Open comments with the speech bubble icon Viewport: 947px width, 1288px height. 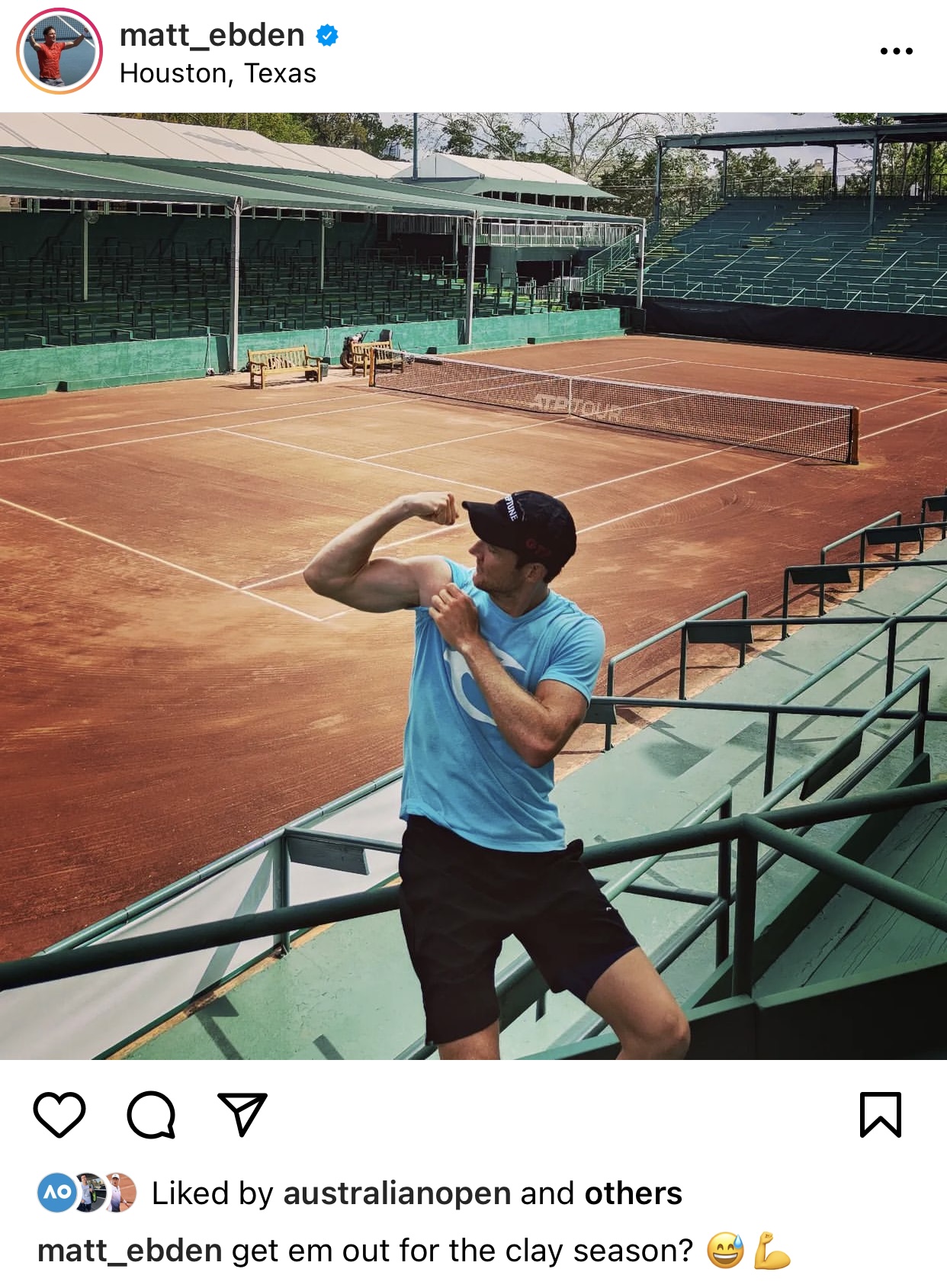tap(151, 1115)
